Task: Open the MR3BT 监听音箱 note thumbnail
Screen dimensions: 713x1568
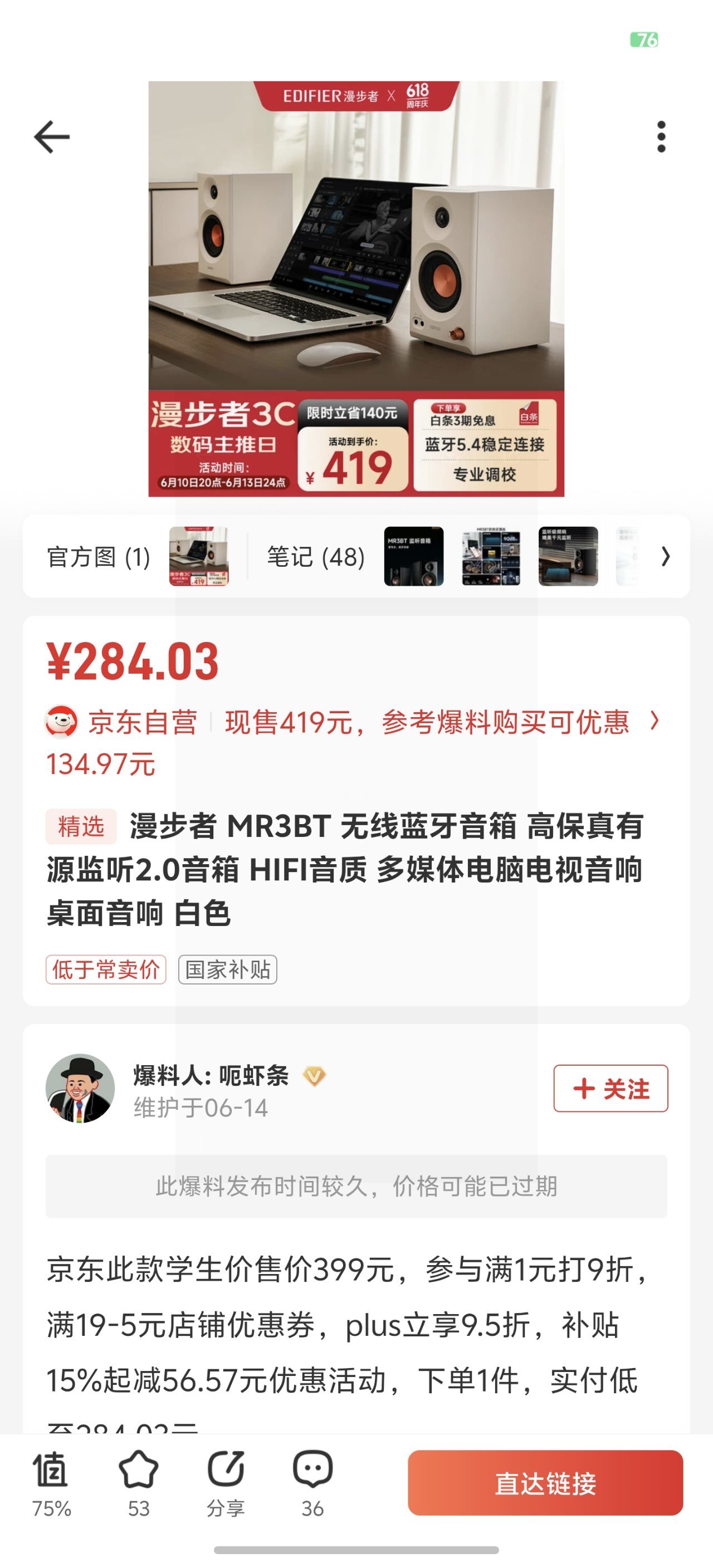Action: point(413,556)
